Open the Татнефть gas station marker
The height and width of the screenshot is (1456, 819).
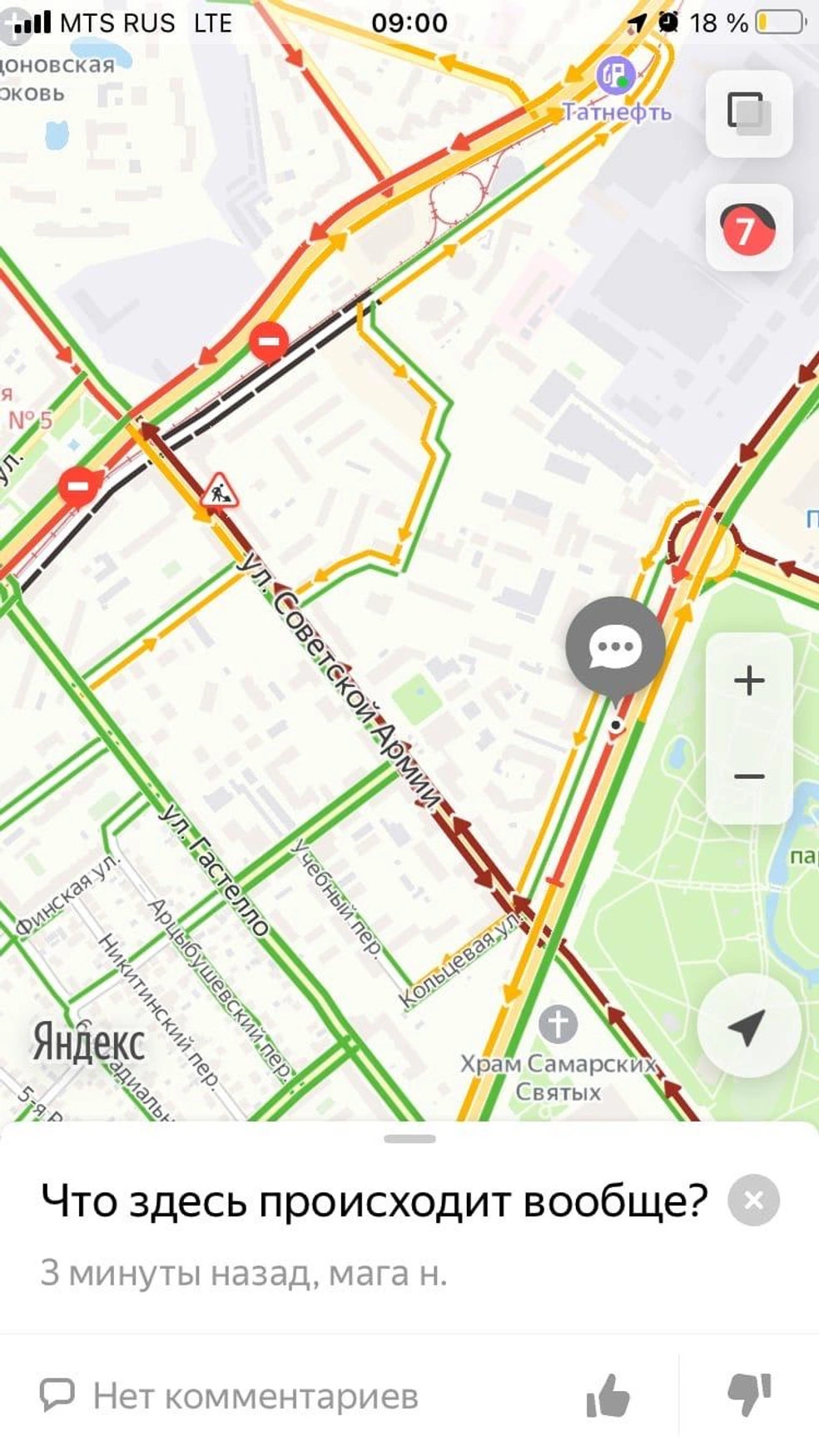616,77
